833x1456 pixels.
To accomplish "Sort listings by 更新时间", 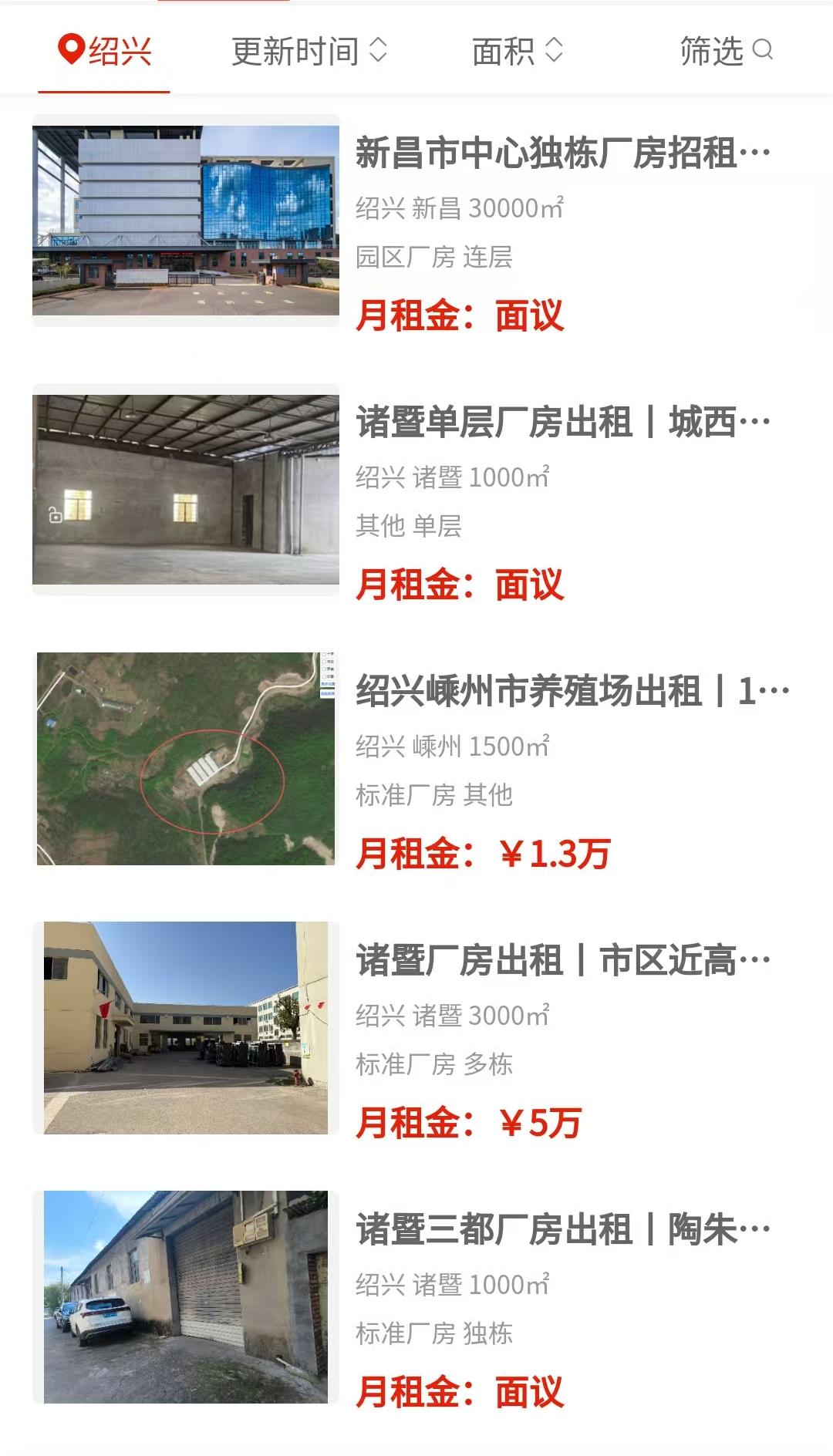I will (309, 52).
